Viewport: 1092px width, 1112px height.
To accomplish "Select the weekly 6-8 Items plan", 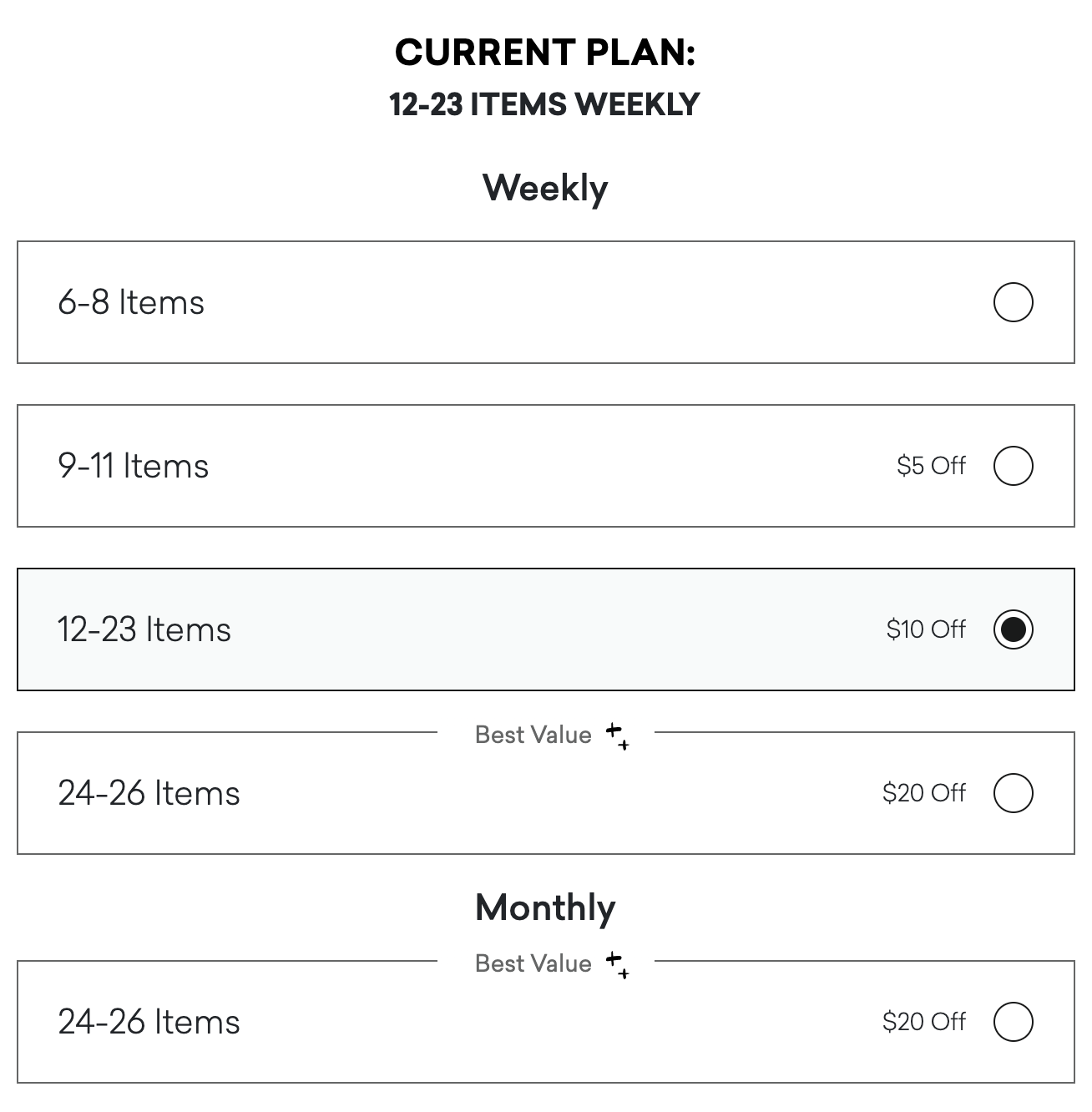I will (1013, 302).
